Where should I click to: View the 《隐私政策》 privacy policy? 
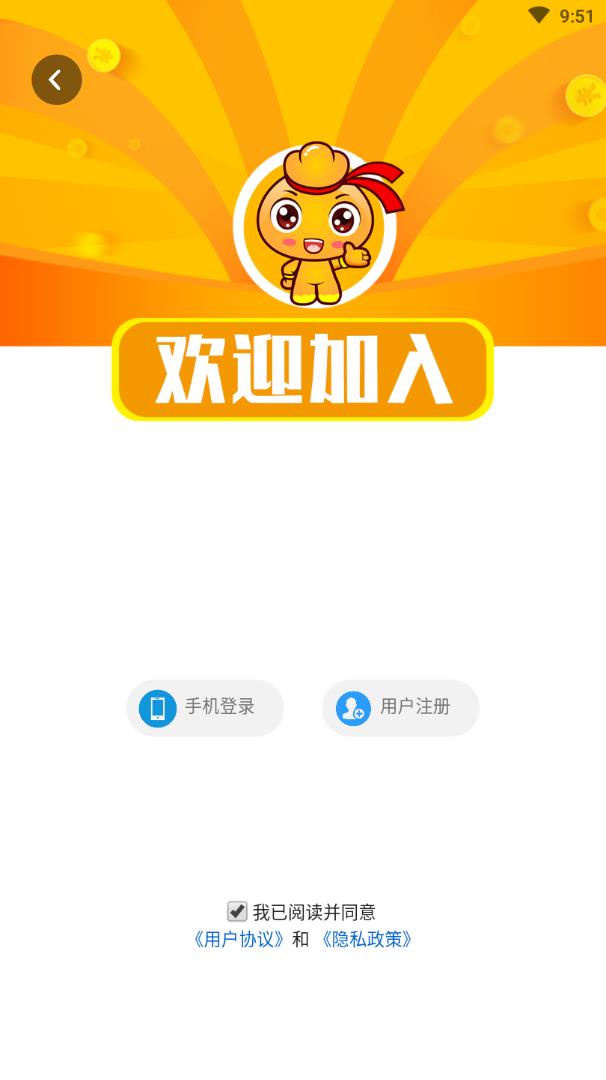pyautogui.click(x=366, y=940)
